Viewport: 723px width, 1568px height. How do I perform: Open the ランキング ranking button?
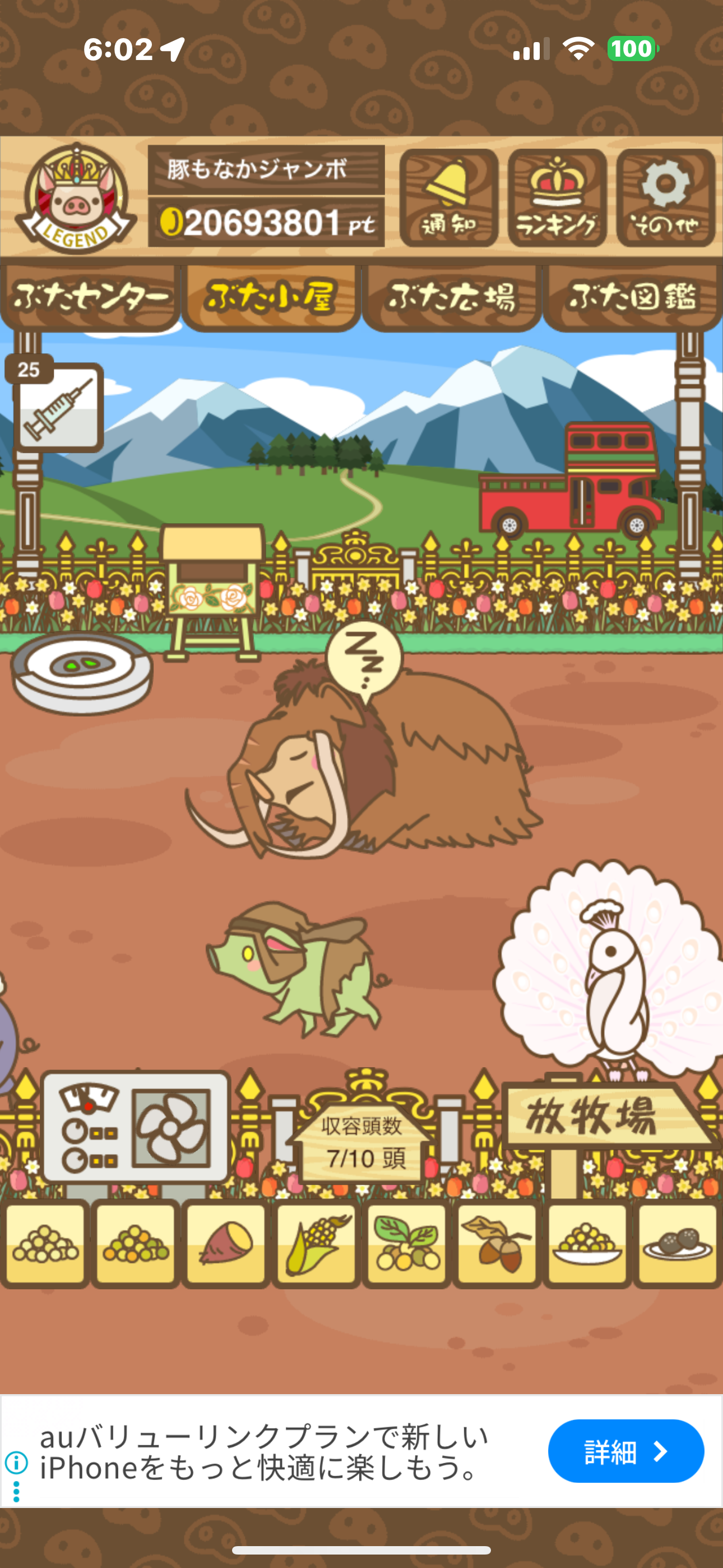[557, 198]
